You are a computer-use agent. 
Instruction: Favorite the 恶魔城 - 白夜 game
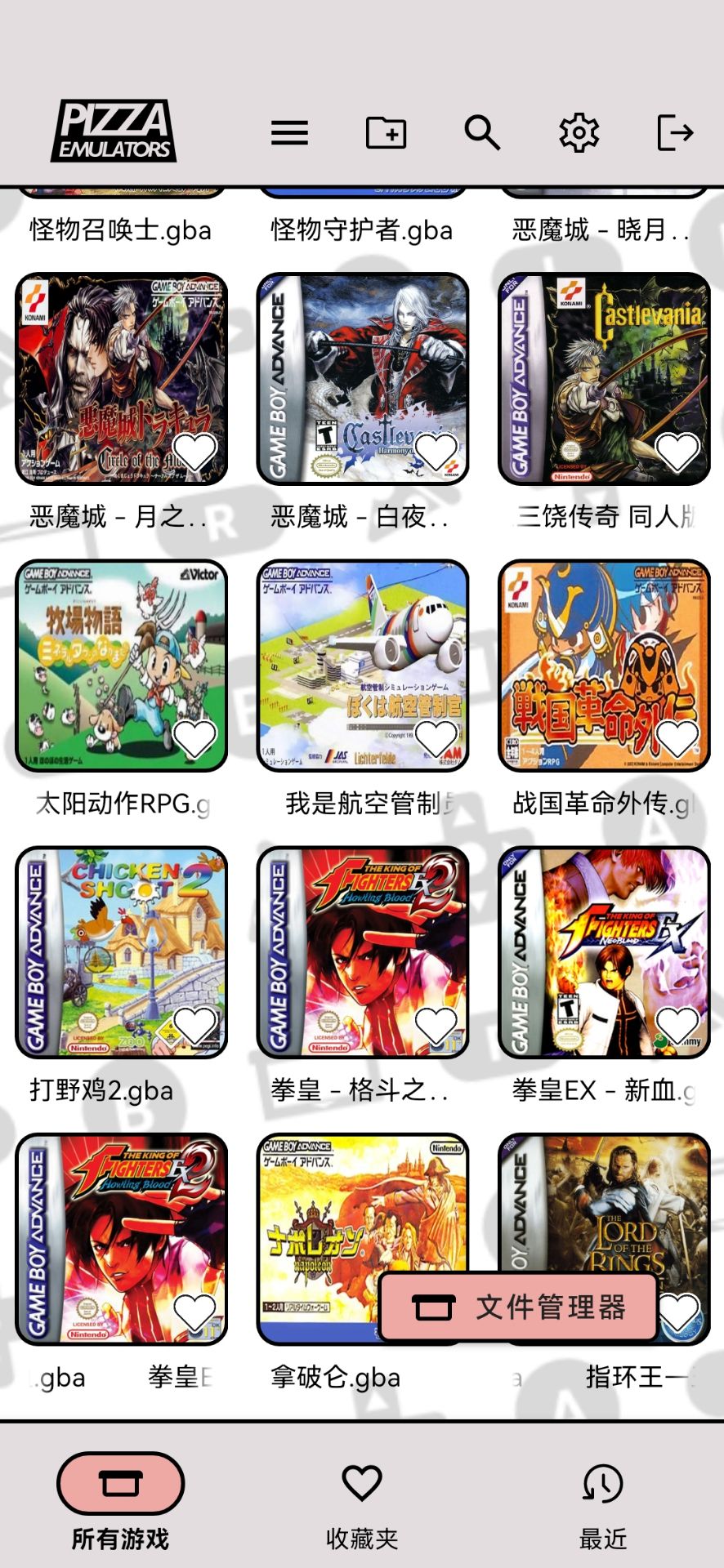point(436,452)
